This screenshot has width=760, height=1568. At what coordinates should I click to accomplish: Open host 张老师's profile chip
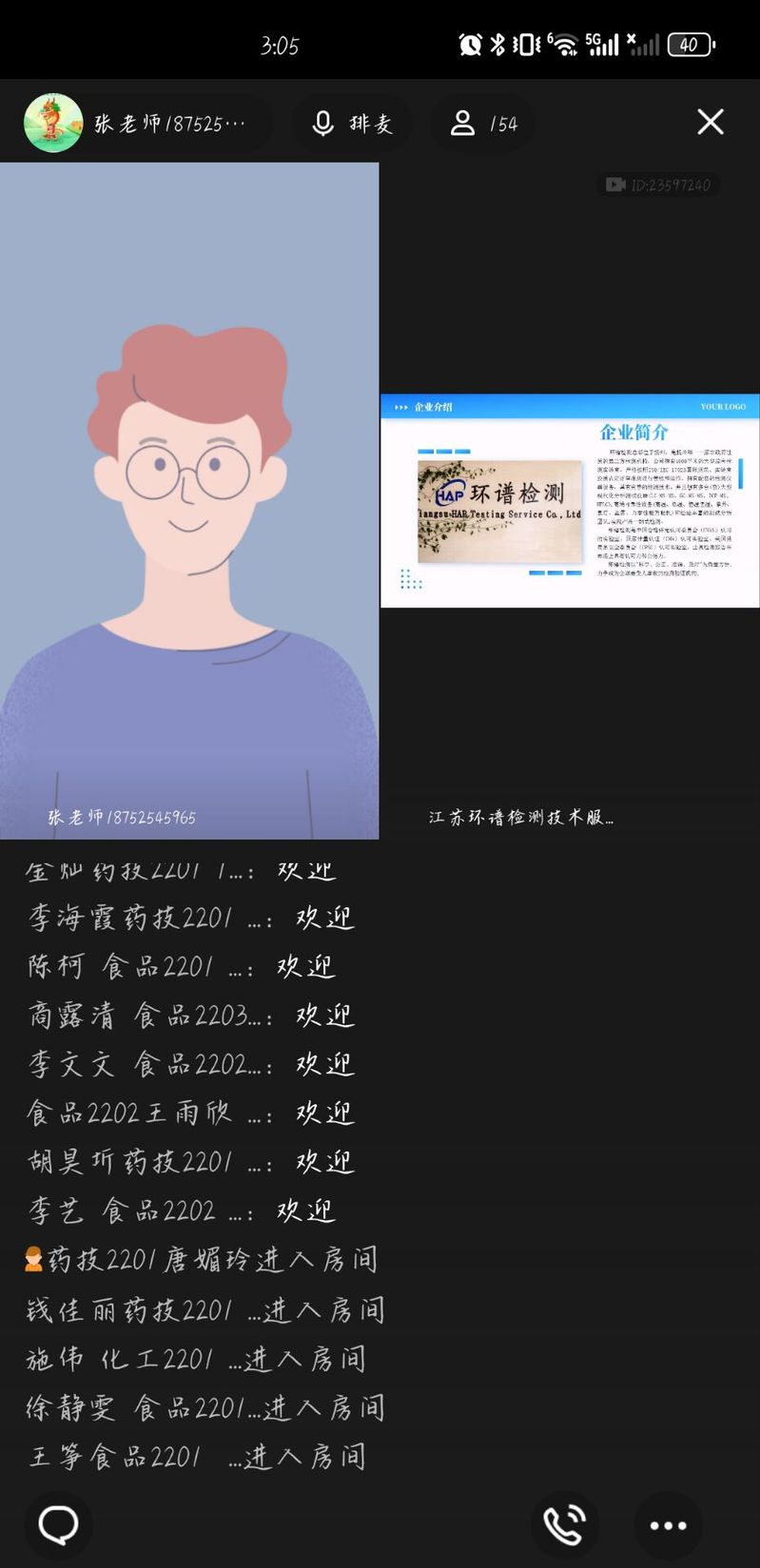(143, 124)
